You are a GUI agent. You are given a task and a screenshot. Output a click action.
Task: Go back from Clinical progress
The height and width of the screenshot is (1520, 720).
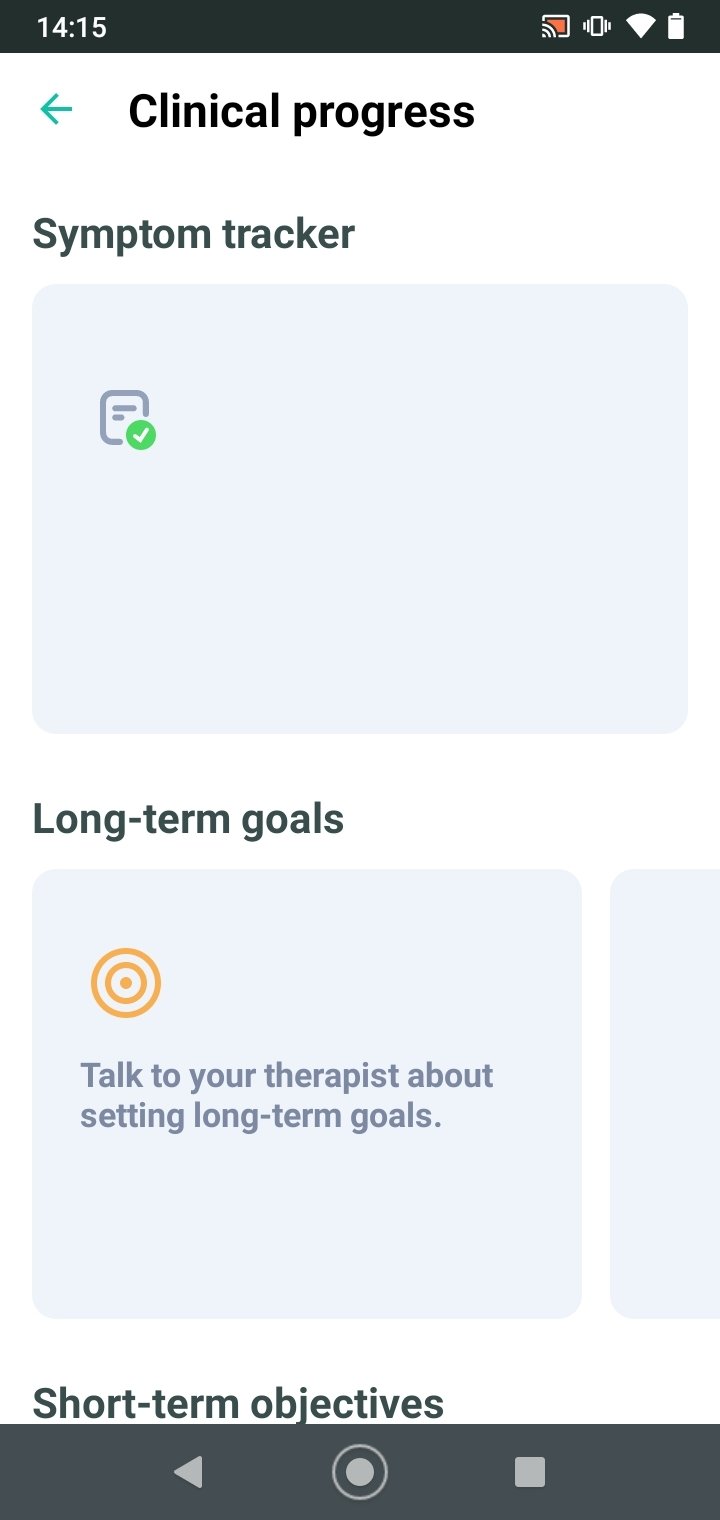click(56, 110)
